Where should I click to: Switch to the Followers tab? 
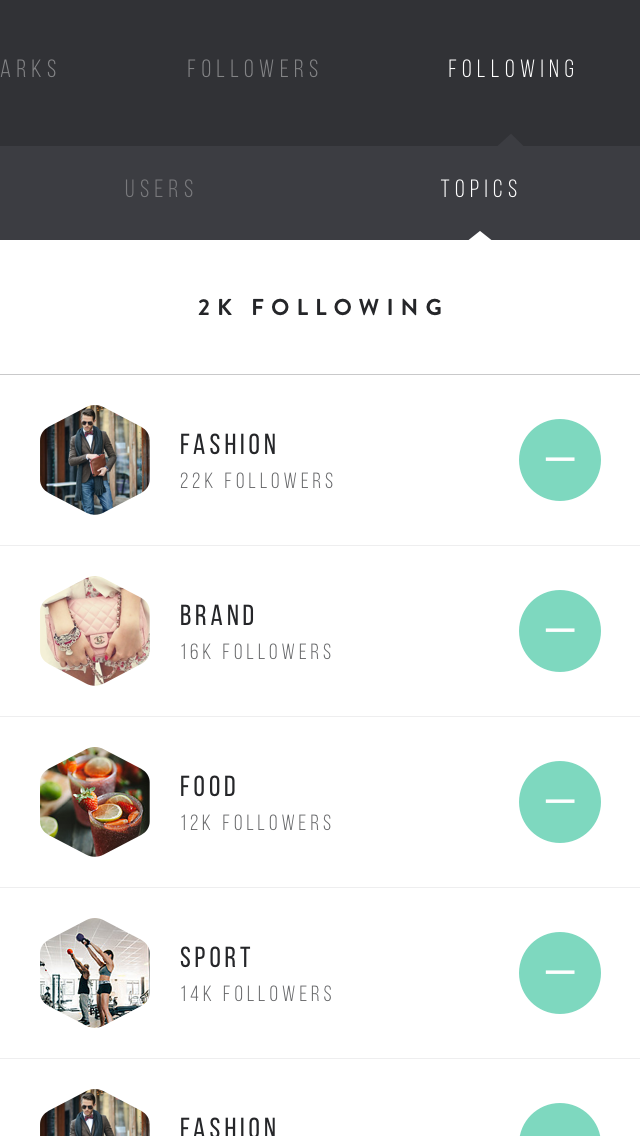point(254,69)
